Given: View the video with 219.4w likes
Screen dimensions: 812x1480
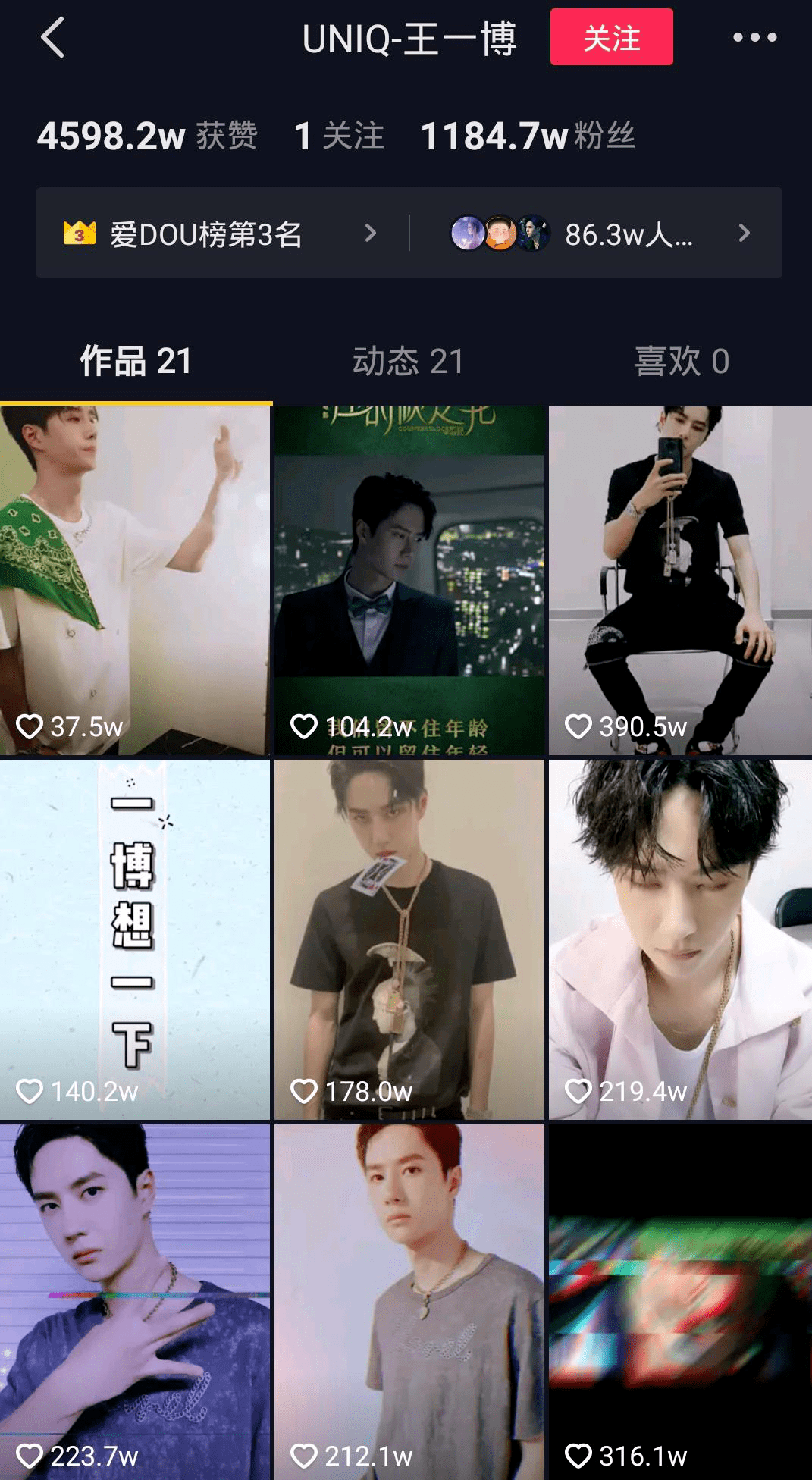Looking at the screenshot, I should pos(680,939).
